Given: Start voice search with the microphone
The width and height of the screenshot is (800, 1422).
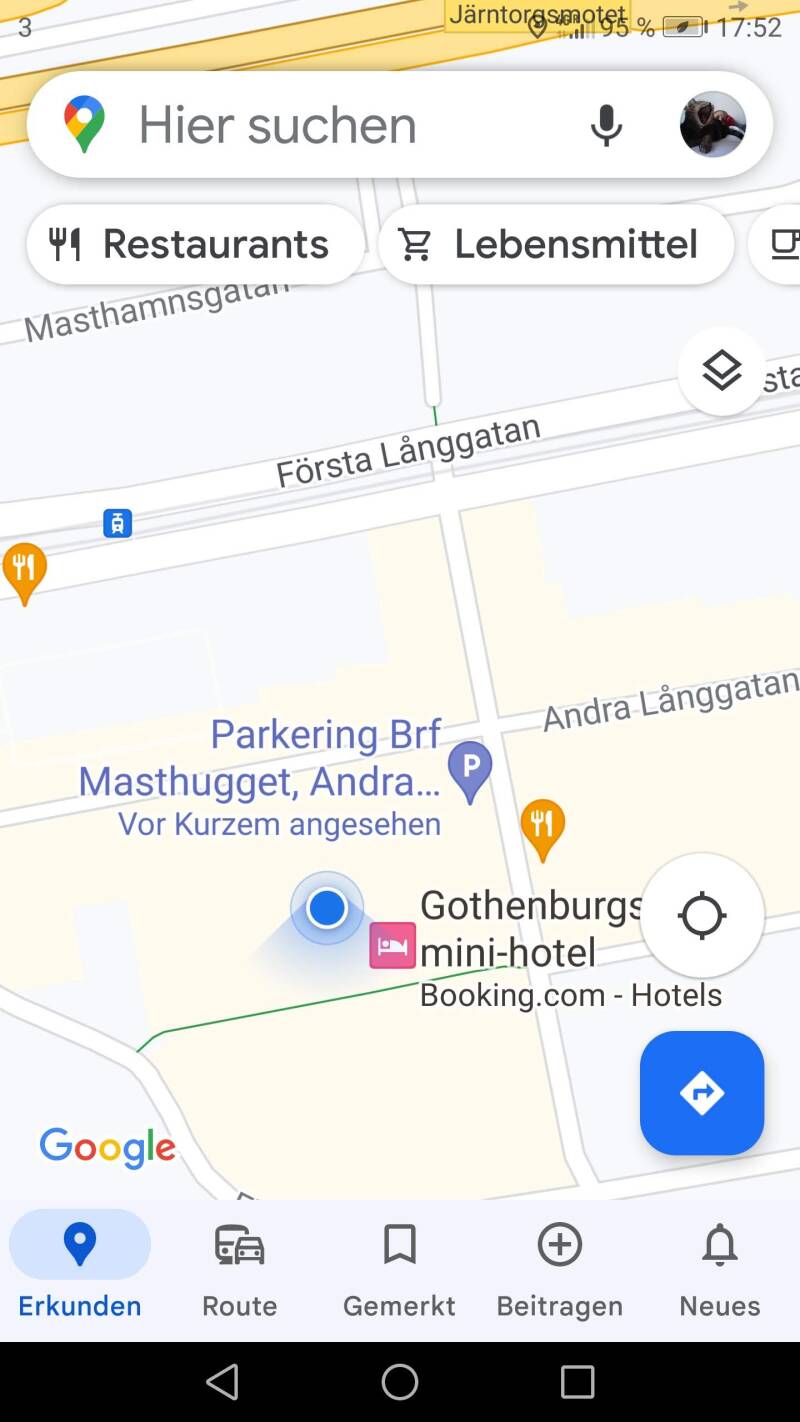Looking at the screenshot, I should 606,126.
